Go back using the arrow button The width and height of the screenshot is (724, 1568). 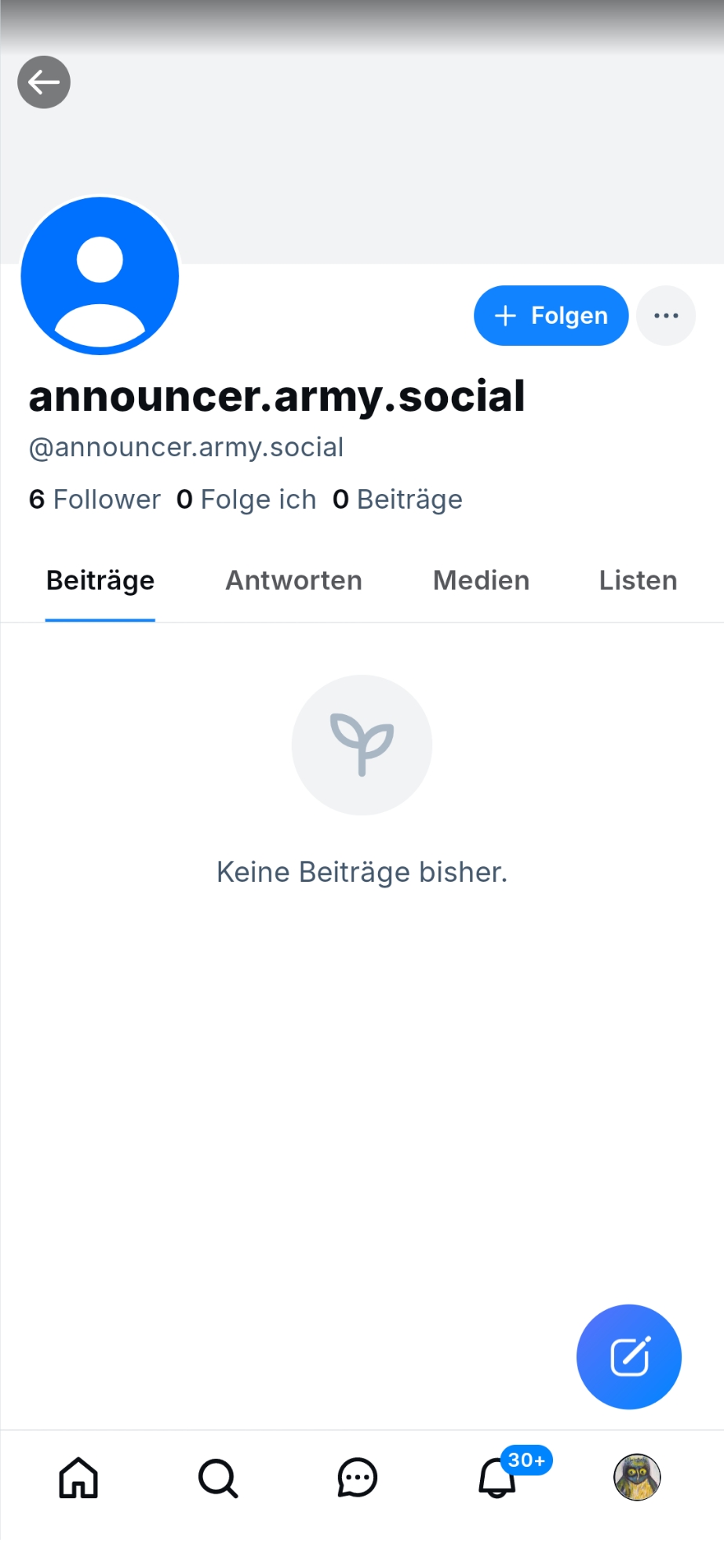pyautogui.click(x=44, y=82)
